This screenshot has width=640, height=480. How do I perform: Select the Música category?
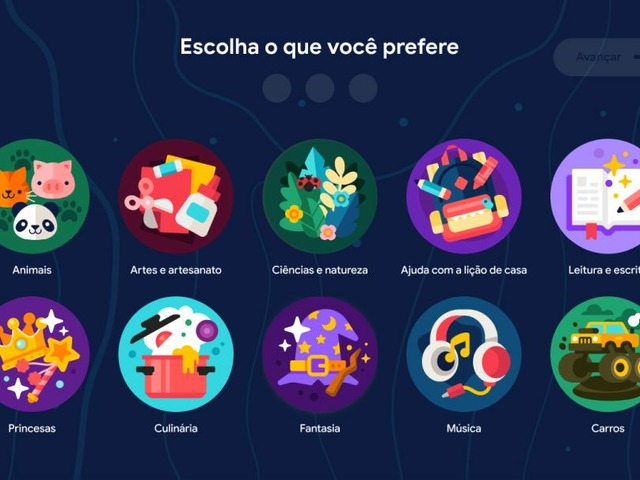pos(463,354)
